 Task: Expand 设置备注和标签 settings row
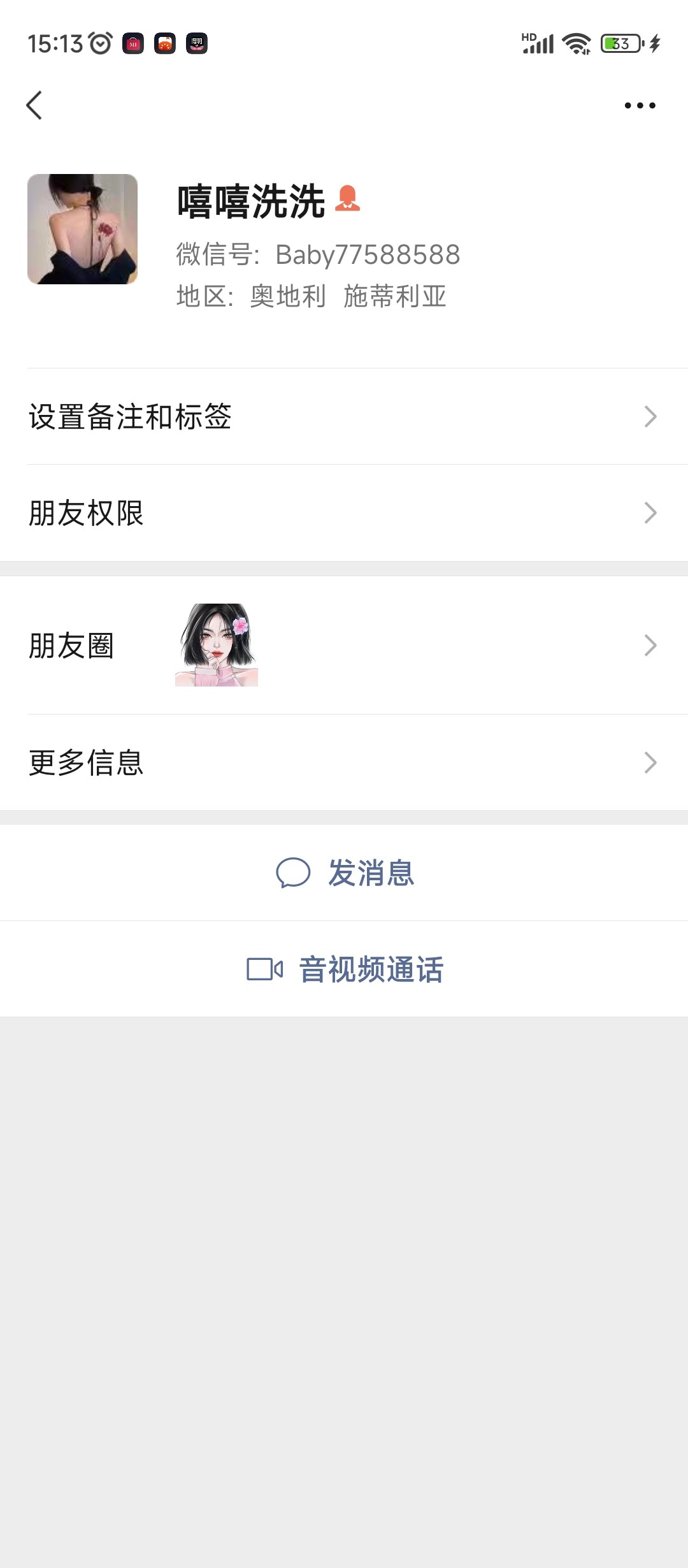pyautogui.click(x=344, y=417)
